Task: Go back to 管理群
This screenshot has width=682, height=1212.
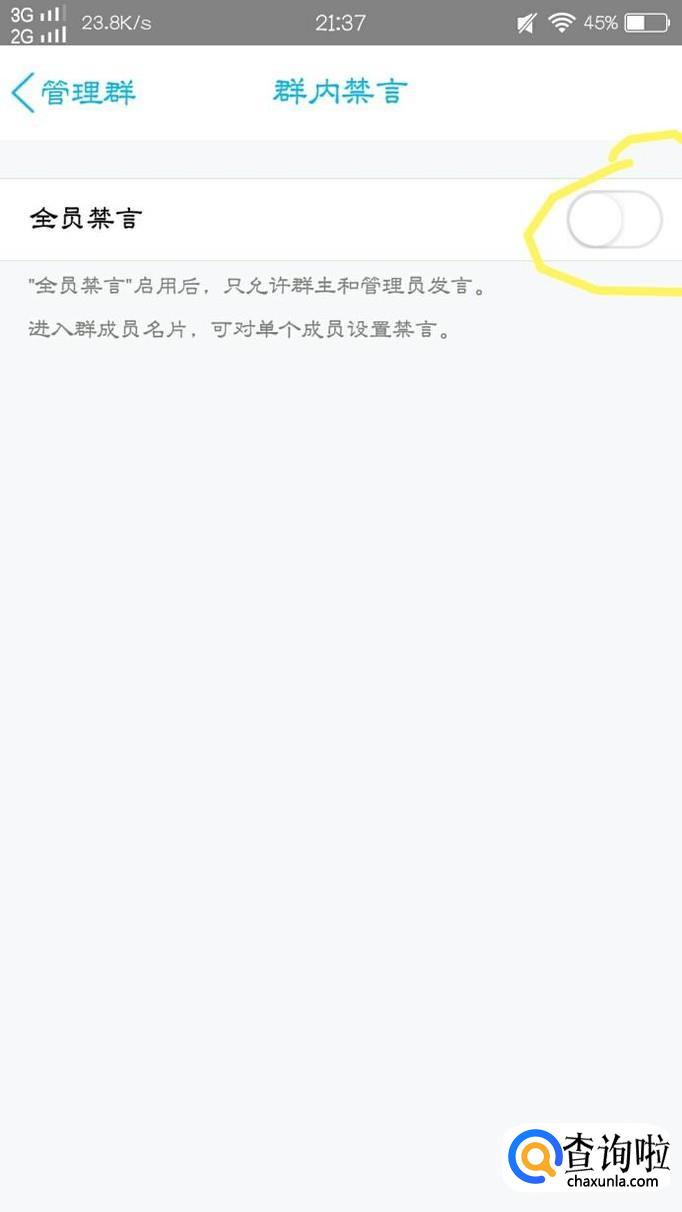Action: tap(72, 93)
